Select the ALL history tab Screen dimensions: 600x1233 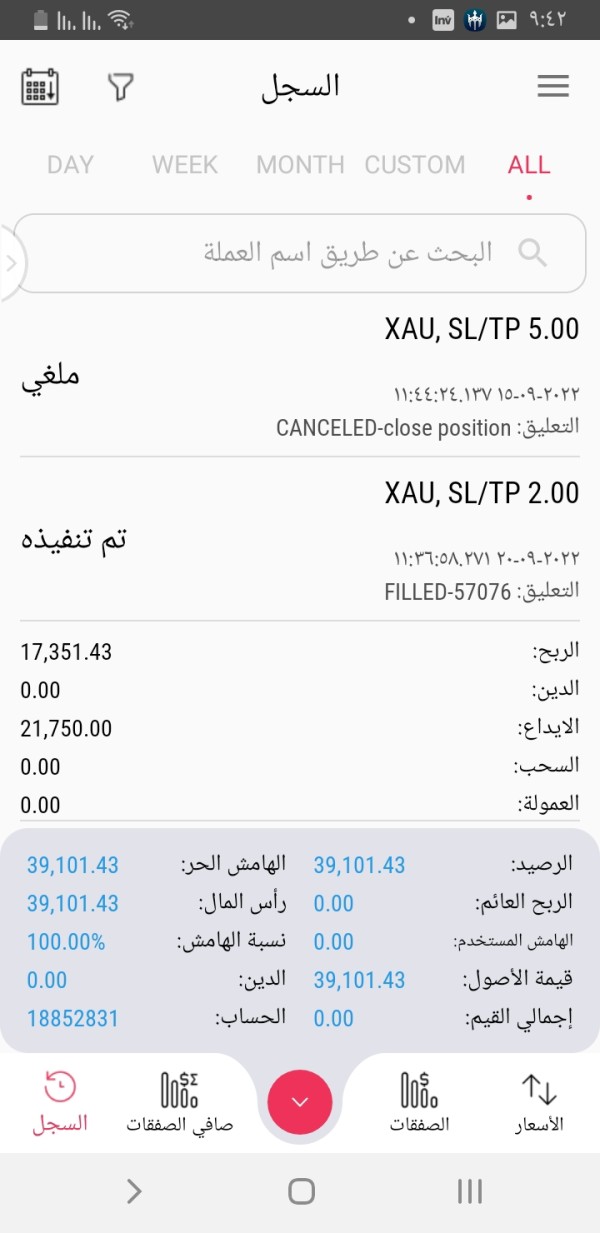(x=529, y=165)
